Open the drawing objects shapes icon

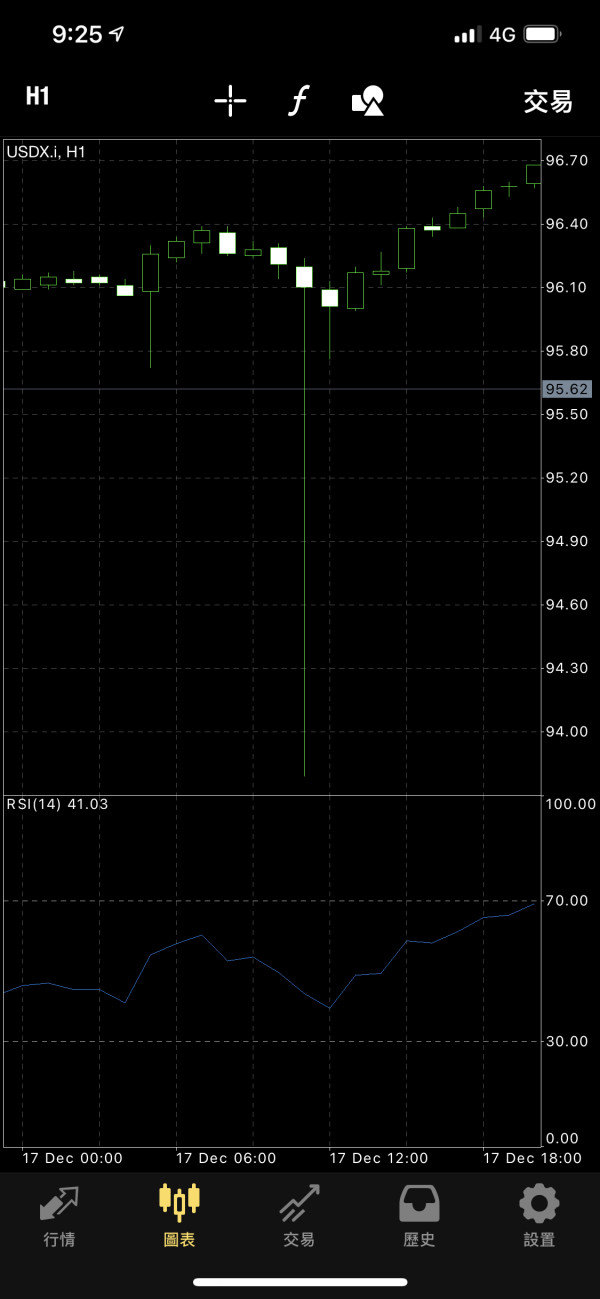(368, 100)
